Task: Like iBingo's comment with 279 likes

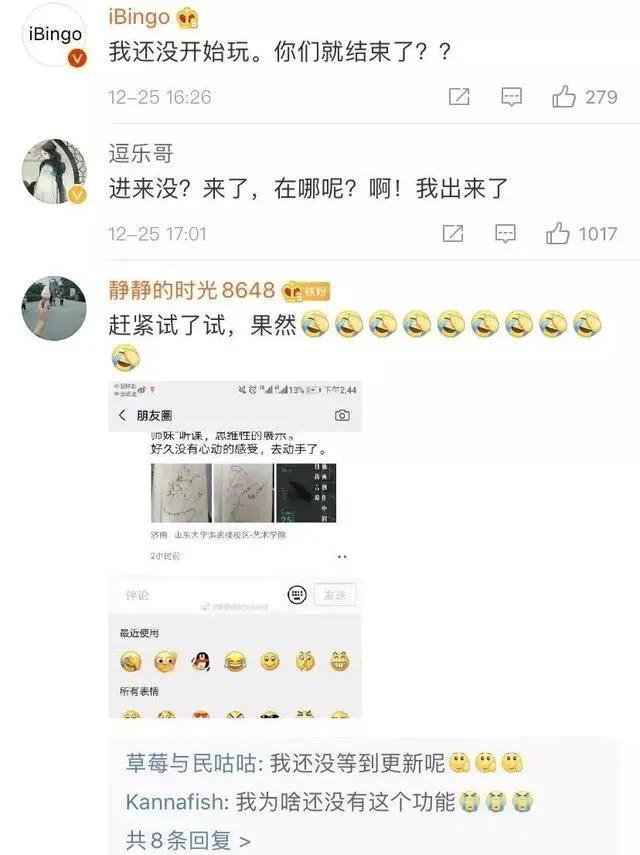Action: click(x=564, y=97)
